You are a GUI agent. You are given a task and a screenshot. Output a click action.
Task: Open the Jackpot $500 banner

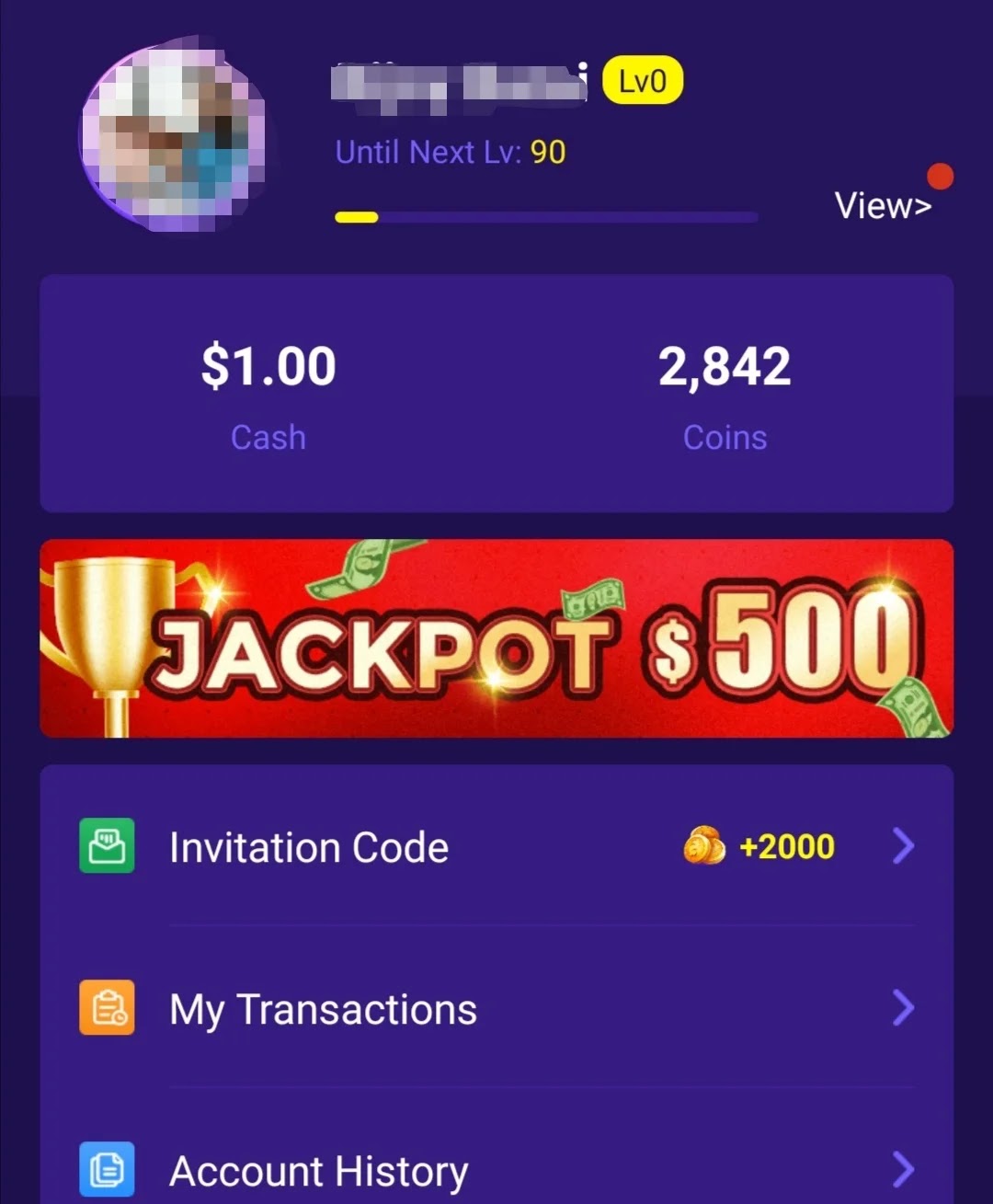click(x=496, y=638)
